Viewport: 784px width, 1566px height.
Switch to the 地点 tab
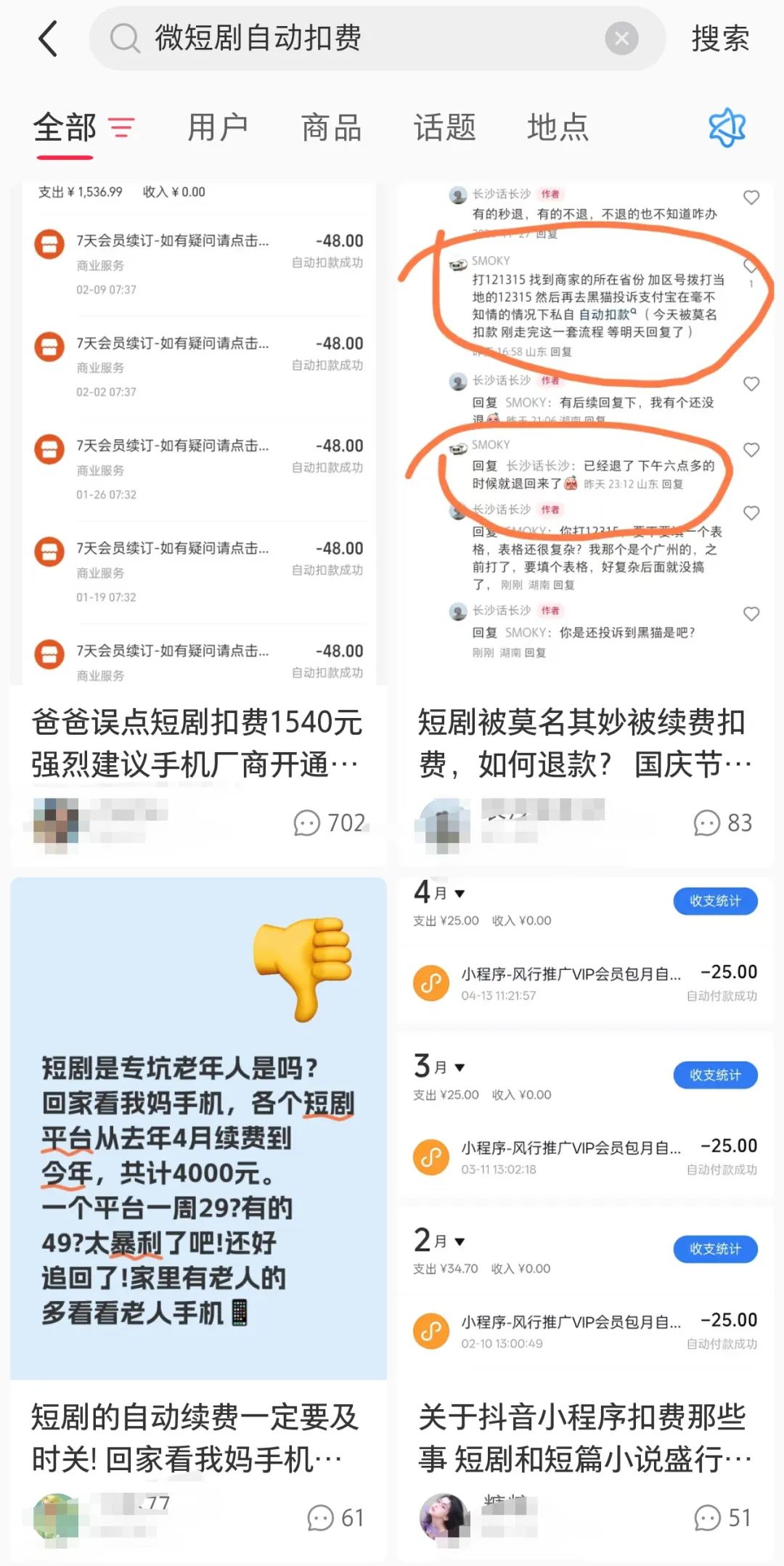558,128
